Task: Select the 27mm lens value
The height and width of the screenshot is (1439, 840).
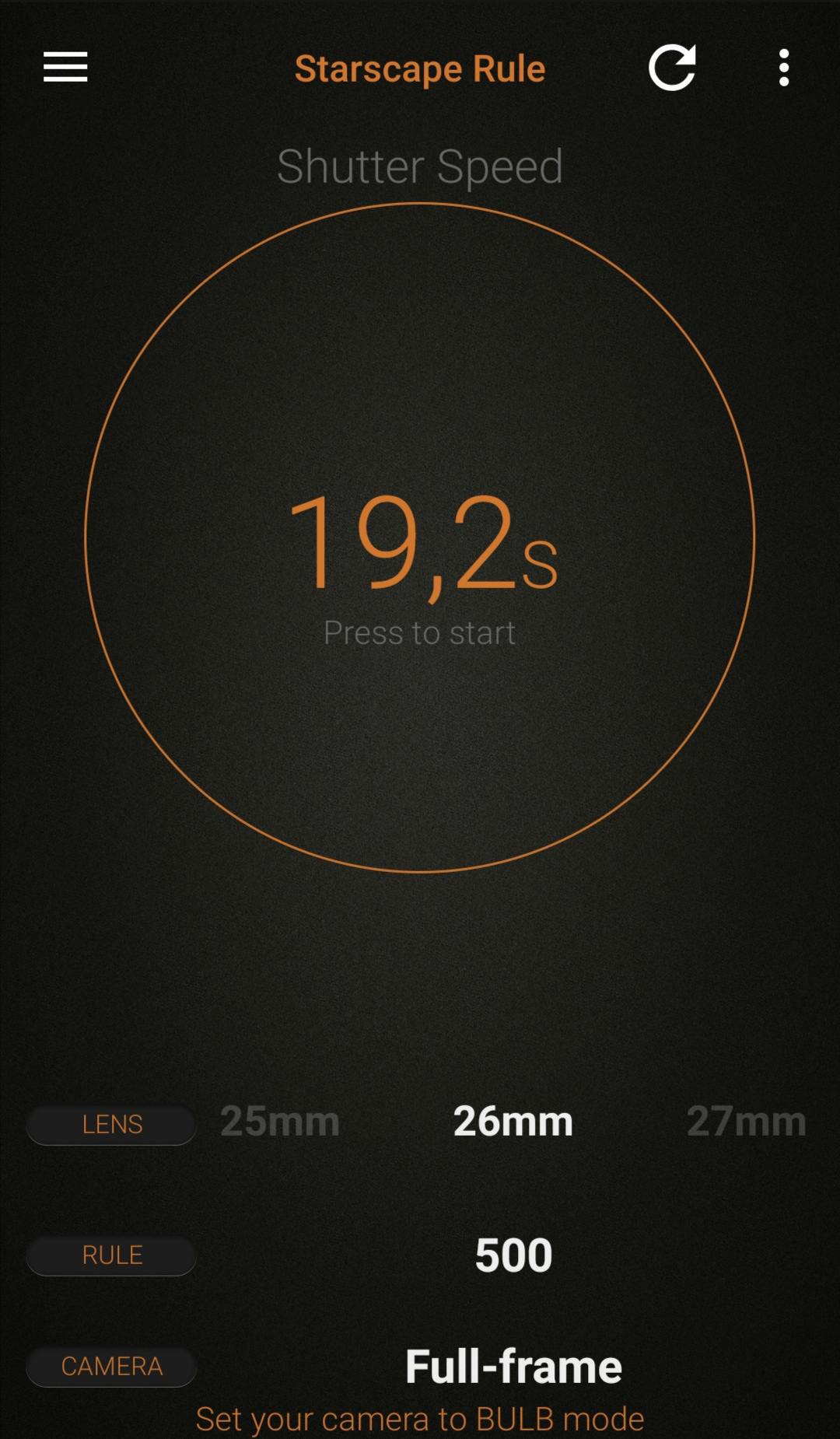Action: tap(745, 1122)
